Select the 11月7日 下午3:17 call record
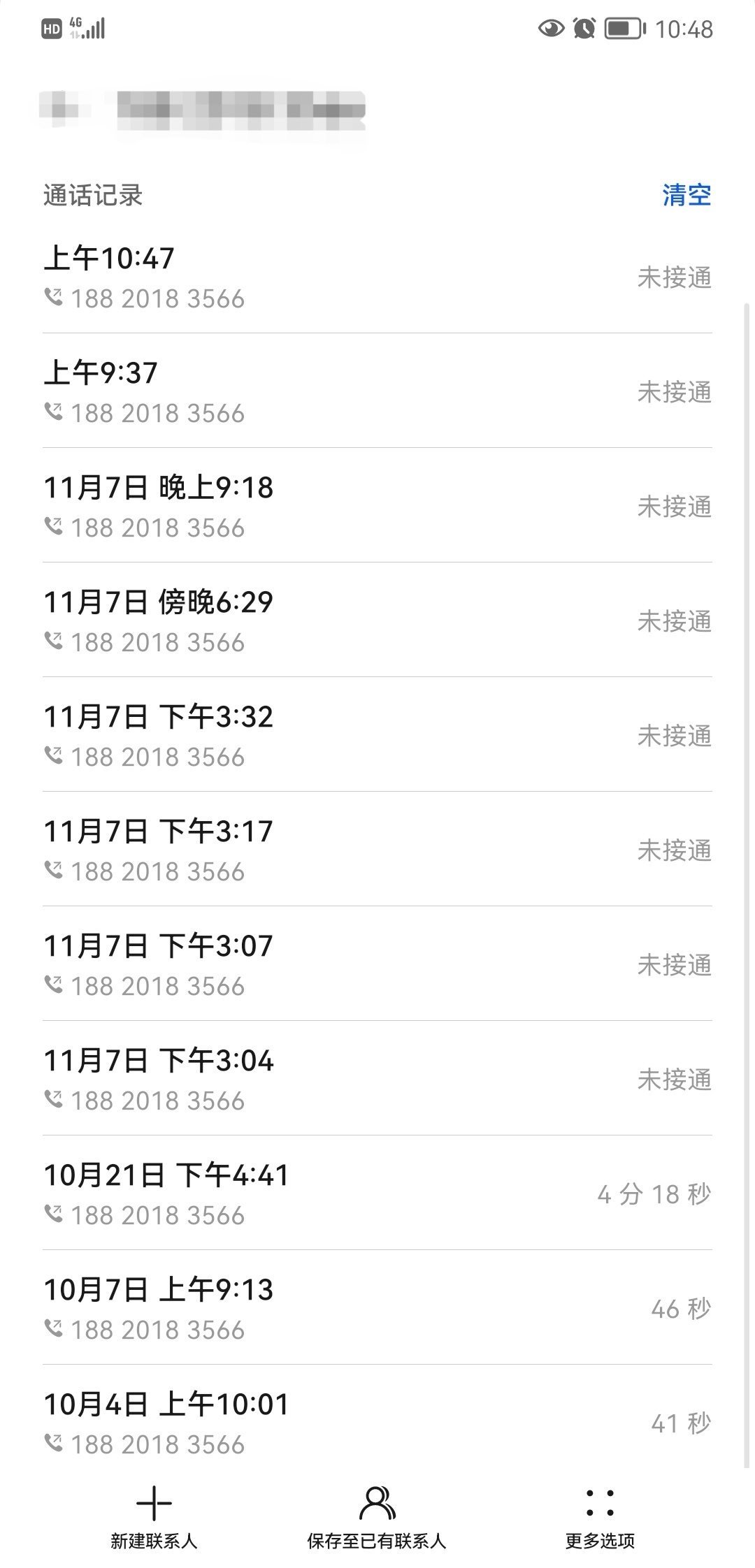 point(377,850)
